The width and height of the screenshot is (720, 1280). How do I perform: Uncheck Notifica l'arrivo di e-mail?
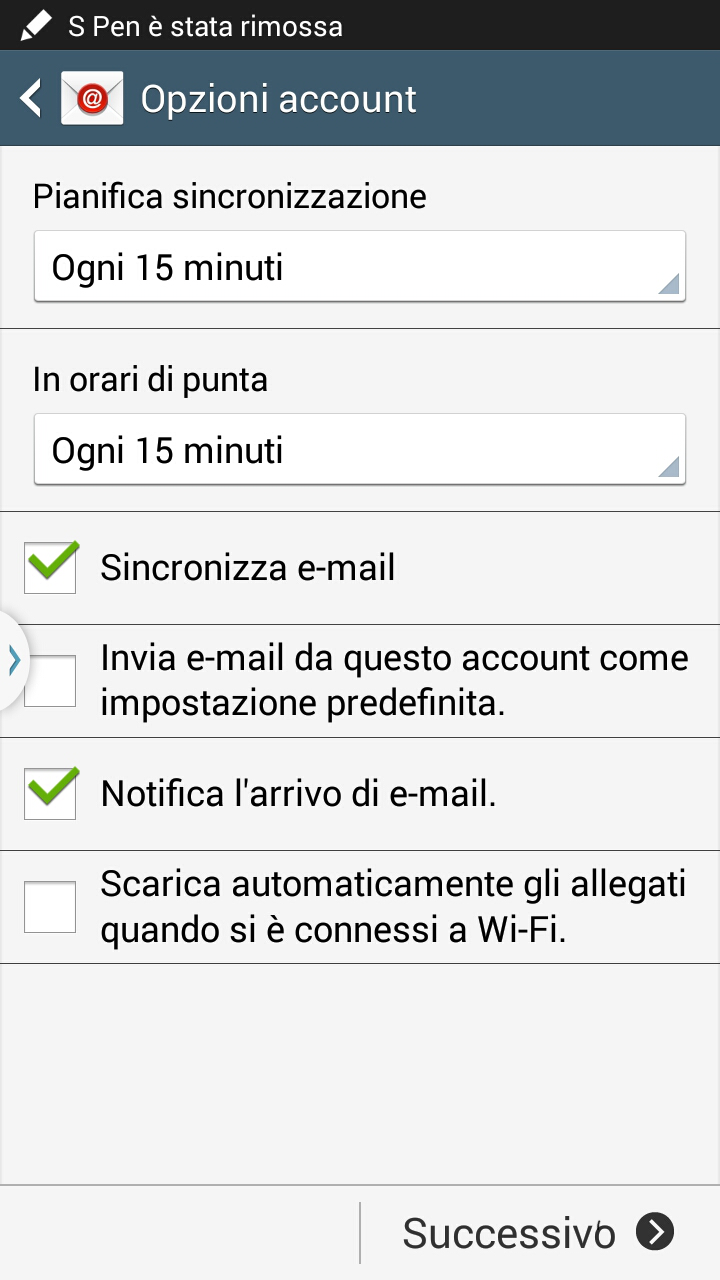point(50,794)
